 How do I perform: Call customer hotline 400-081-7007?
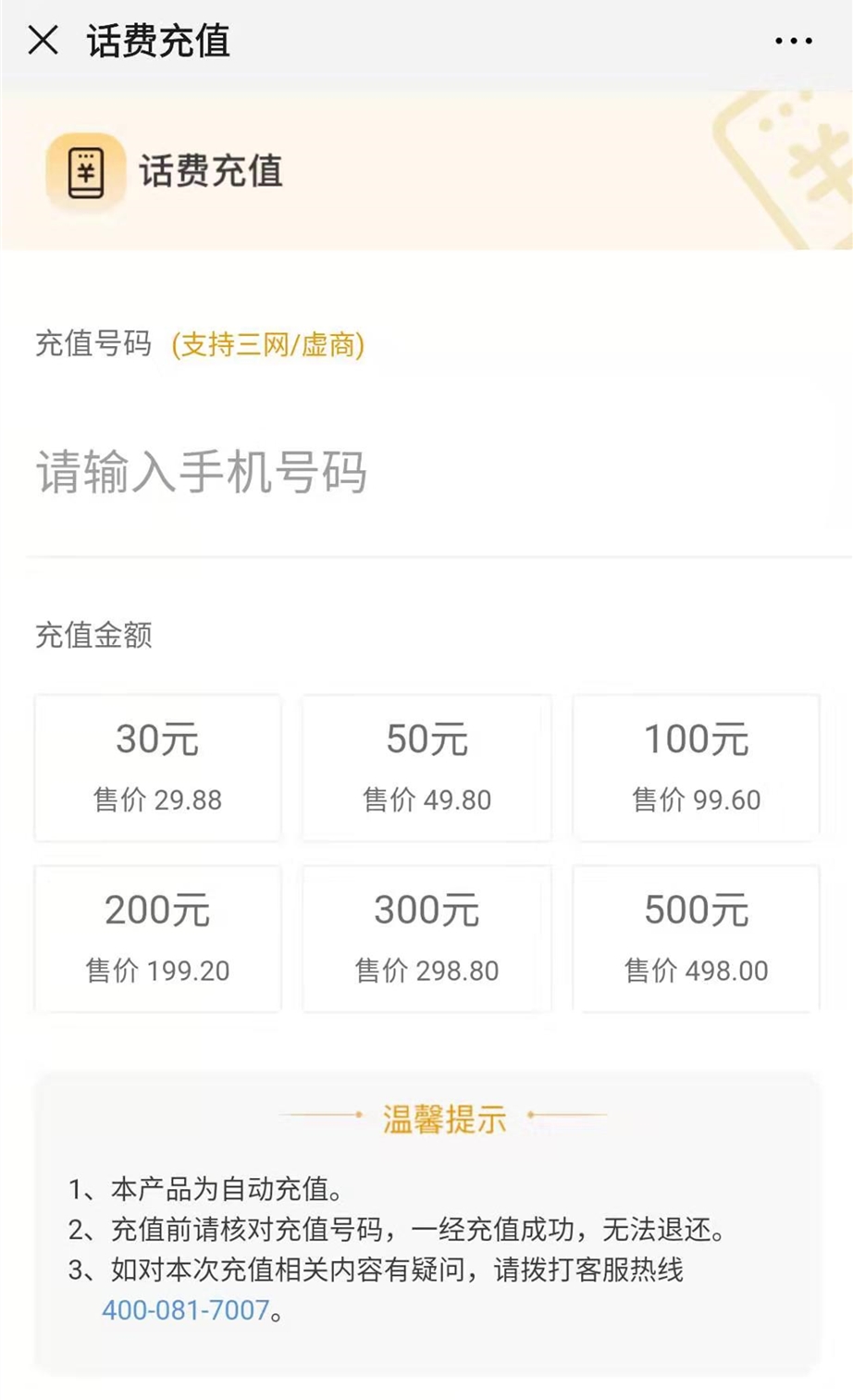186,1310
